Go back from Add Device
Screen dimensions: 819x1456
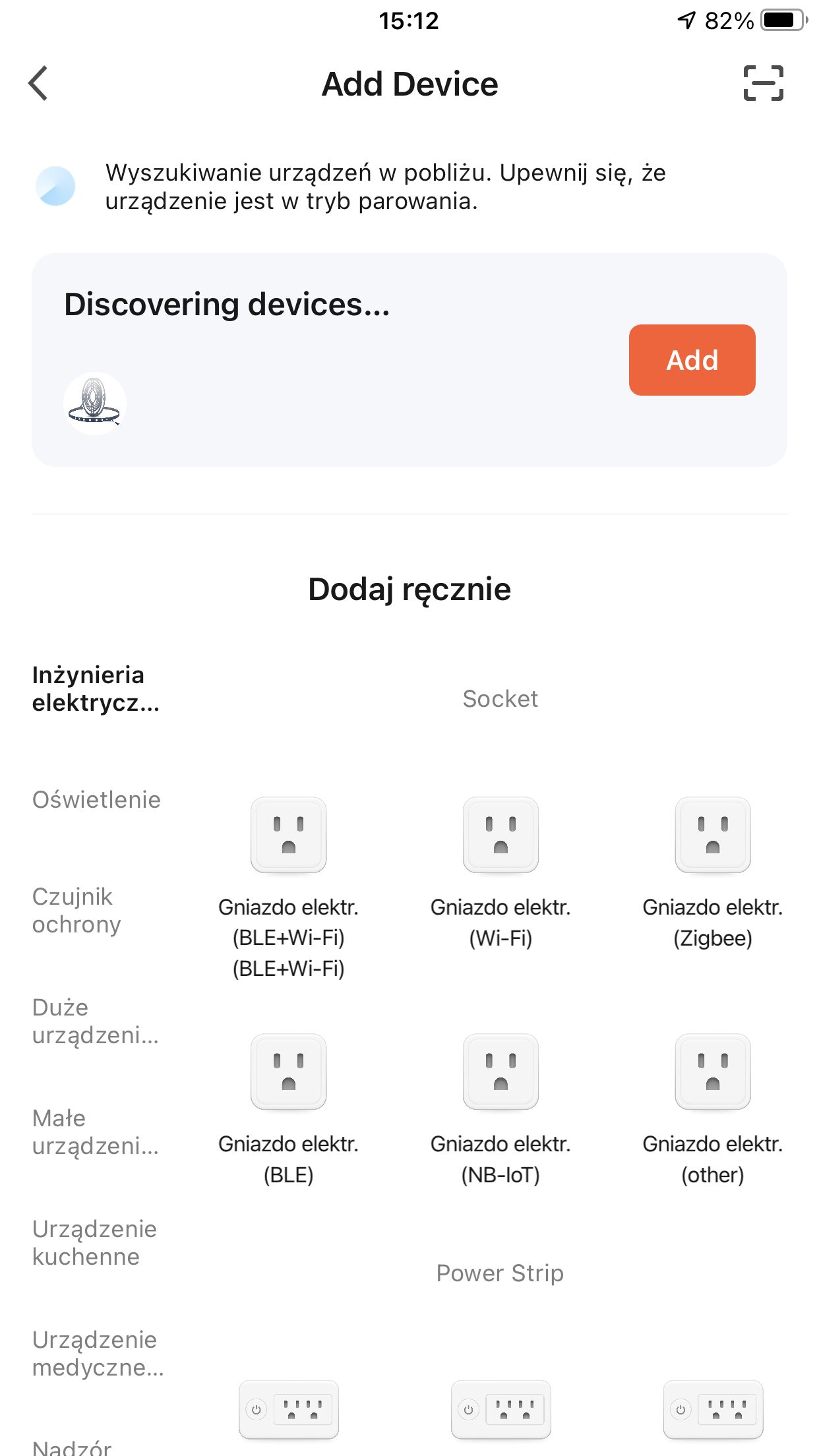[38, 84]
